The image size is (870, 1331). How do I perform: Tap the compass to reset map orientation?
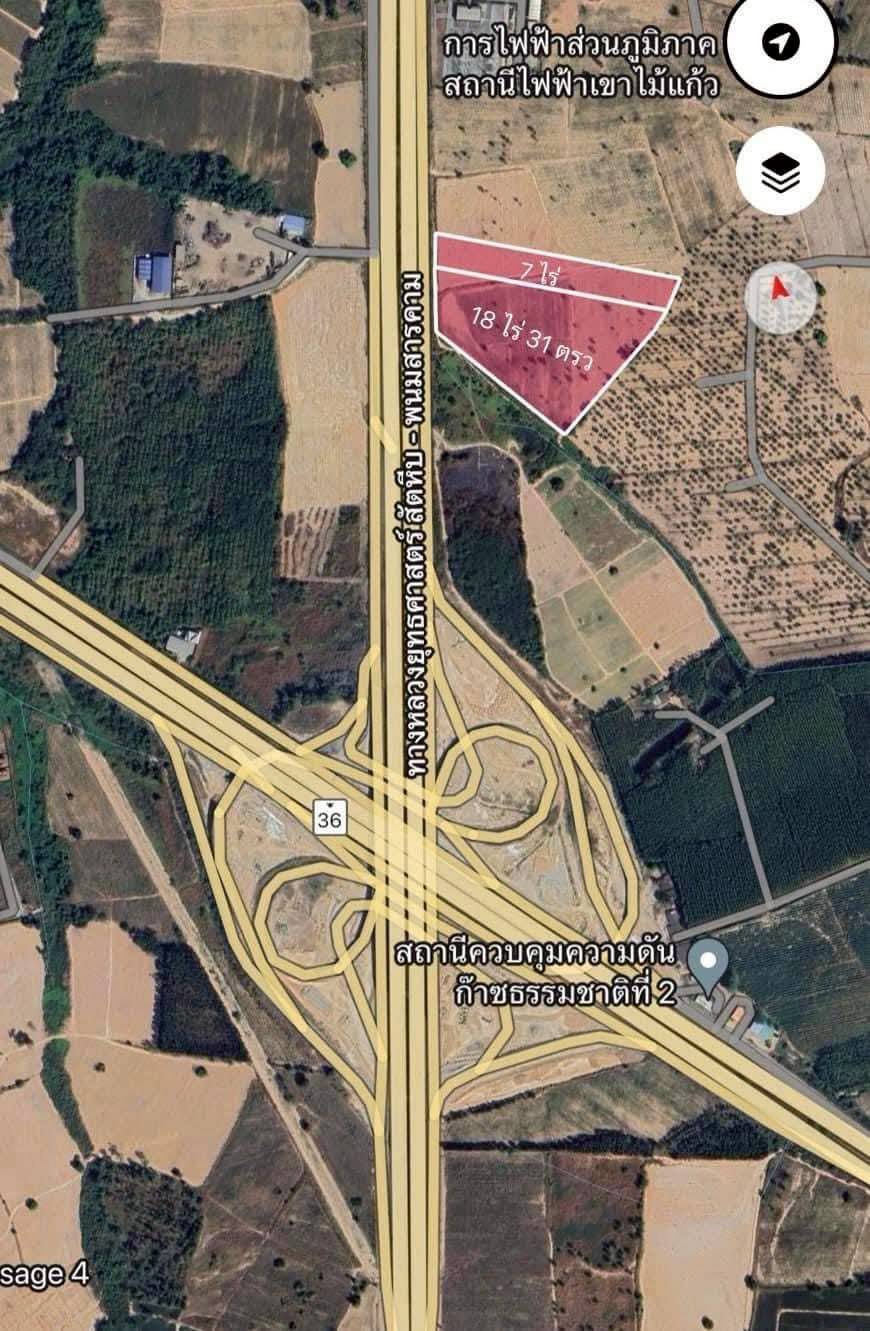click(780, 295)
